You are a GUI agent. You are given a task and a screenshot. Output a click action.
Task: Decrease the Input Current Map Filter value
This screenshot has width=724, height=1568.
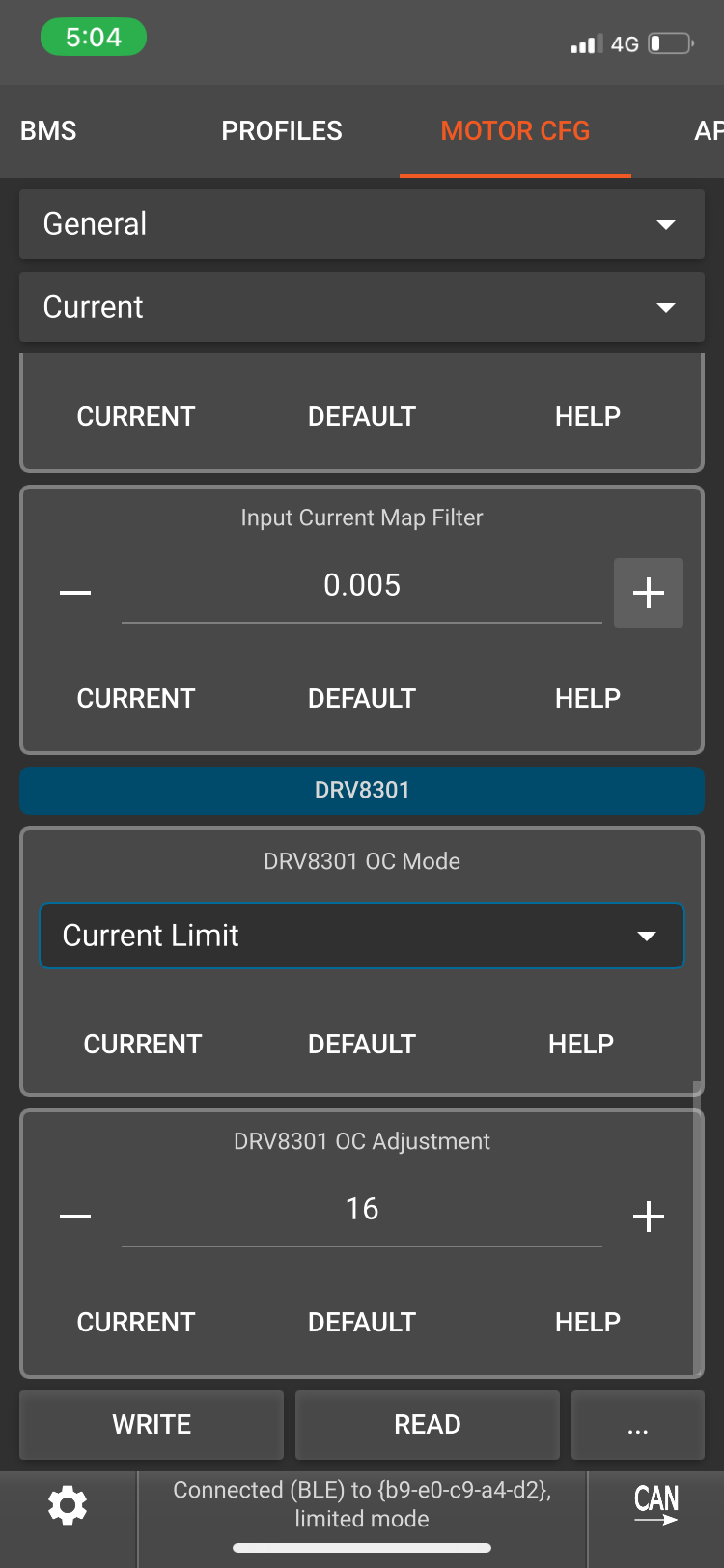tap(75, 593)
